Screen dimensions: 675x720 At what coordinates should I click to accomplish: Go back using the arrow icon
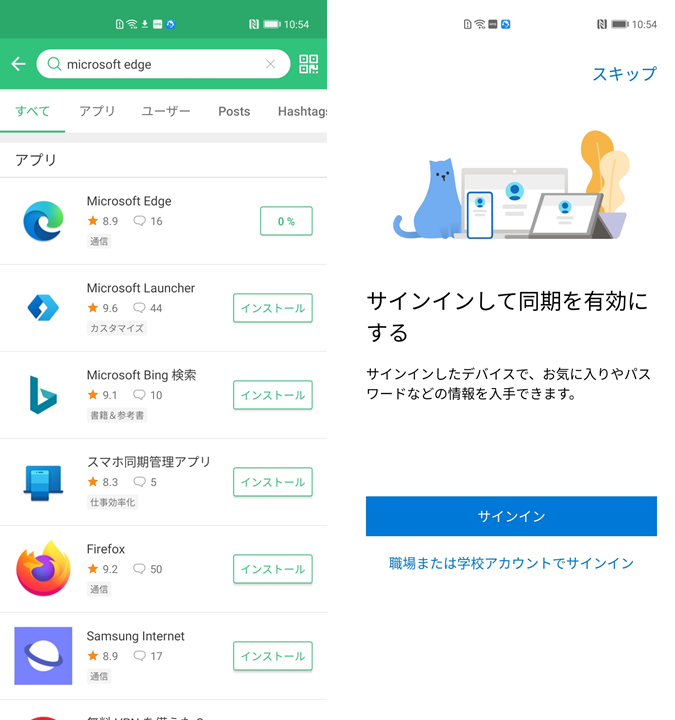pyautogui.click(x=18, y=64)
